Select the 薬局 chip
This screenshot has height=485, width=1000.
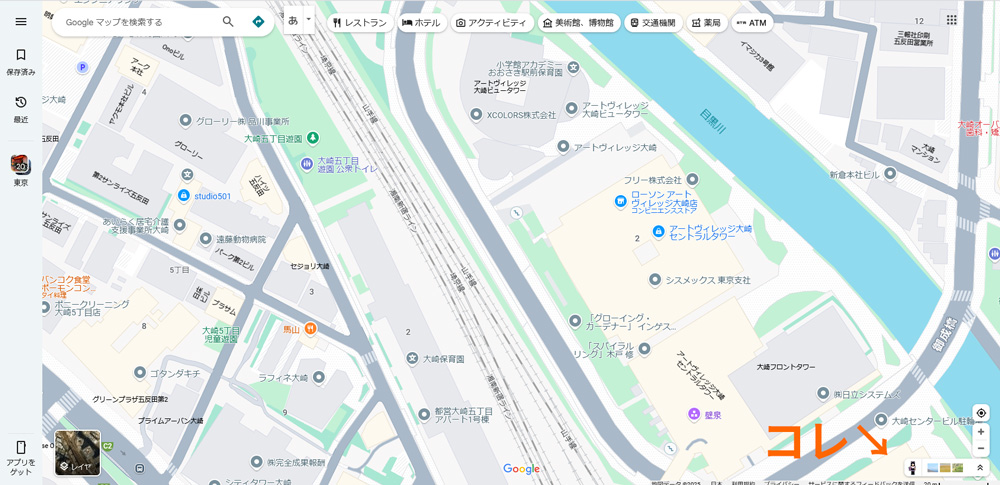click(706, 22)
